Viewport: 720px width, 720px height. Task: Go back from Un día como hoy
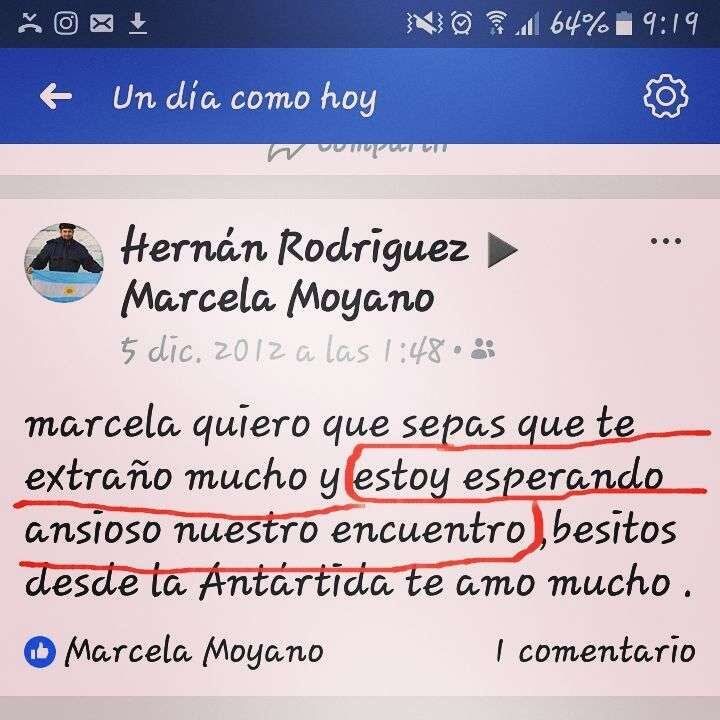(x=56, y=97)
